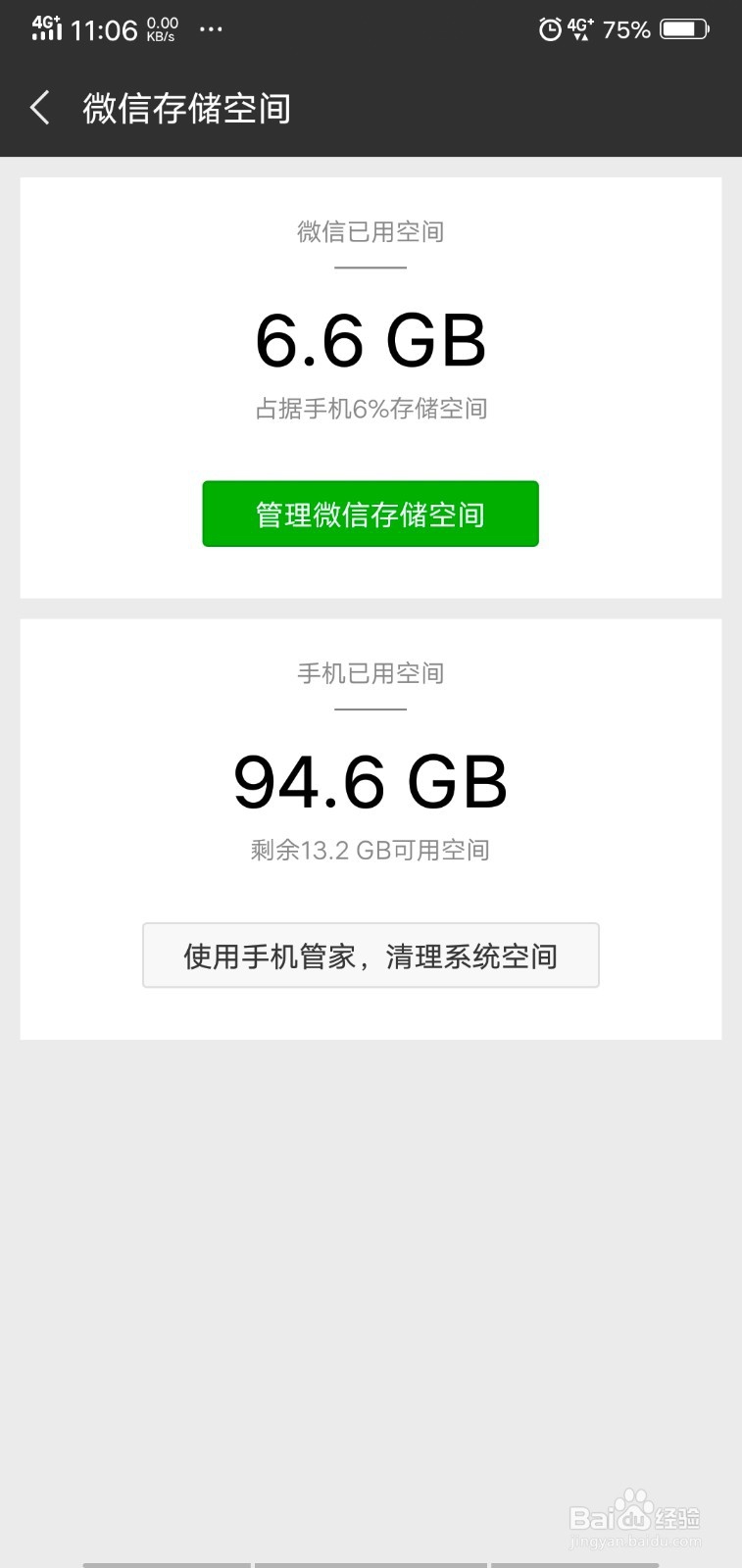The height and width of the screenshot is (1568, 742).
Task: Tap the 4G signal icon in status bar
Action: [579, 28]
